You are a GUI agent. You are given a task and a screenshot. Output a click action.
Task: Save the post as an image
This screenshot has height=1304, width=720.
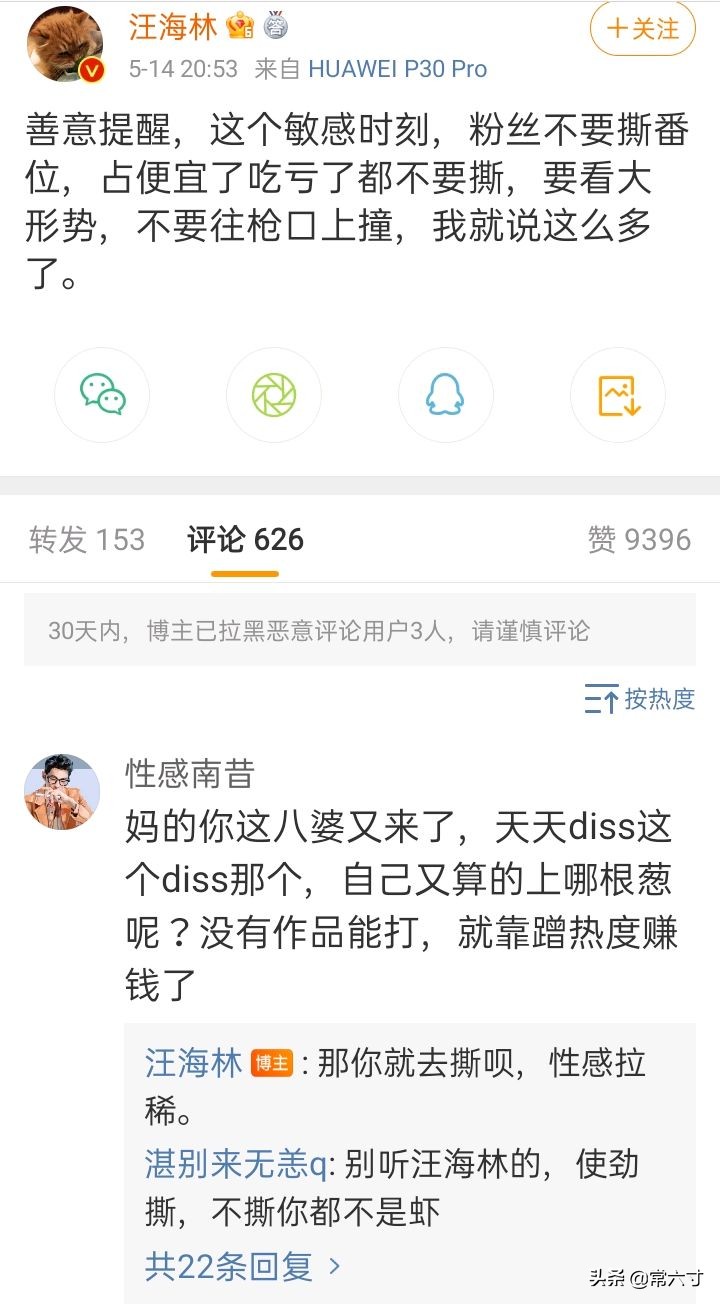(617, 395)
